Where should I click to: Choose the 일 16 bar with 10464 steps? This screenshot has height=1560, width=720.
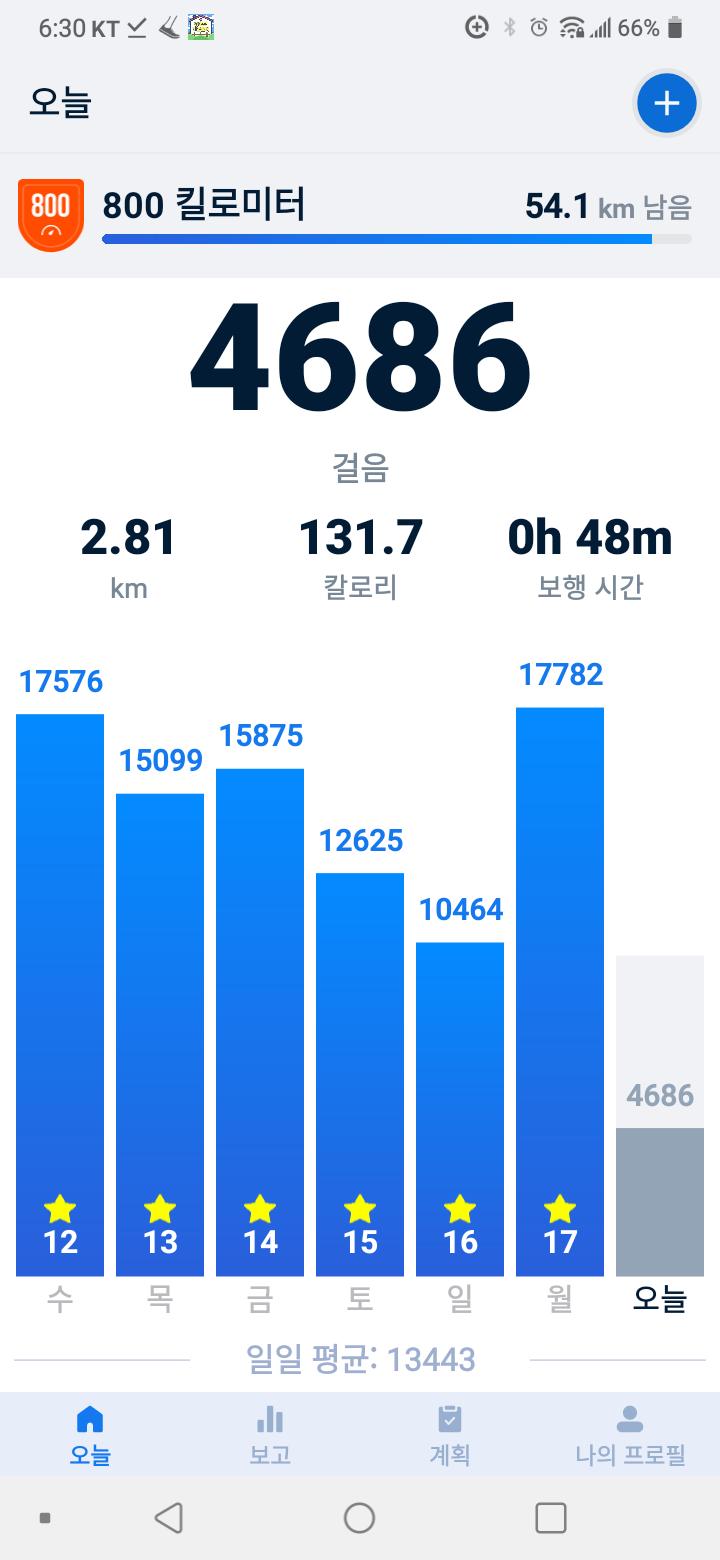[460, 1110]
